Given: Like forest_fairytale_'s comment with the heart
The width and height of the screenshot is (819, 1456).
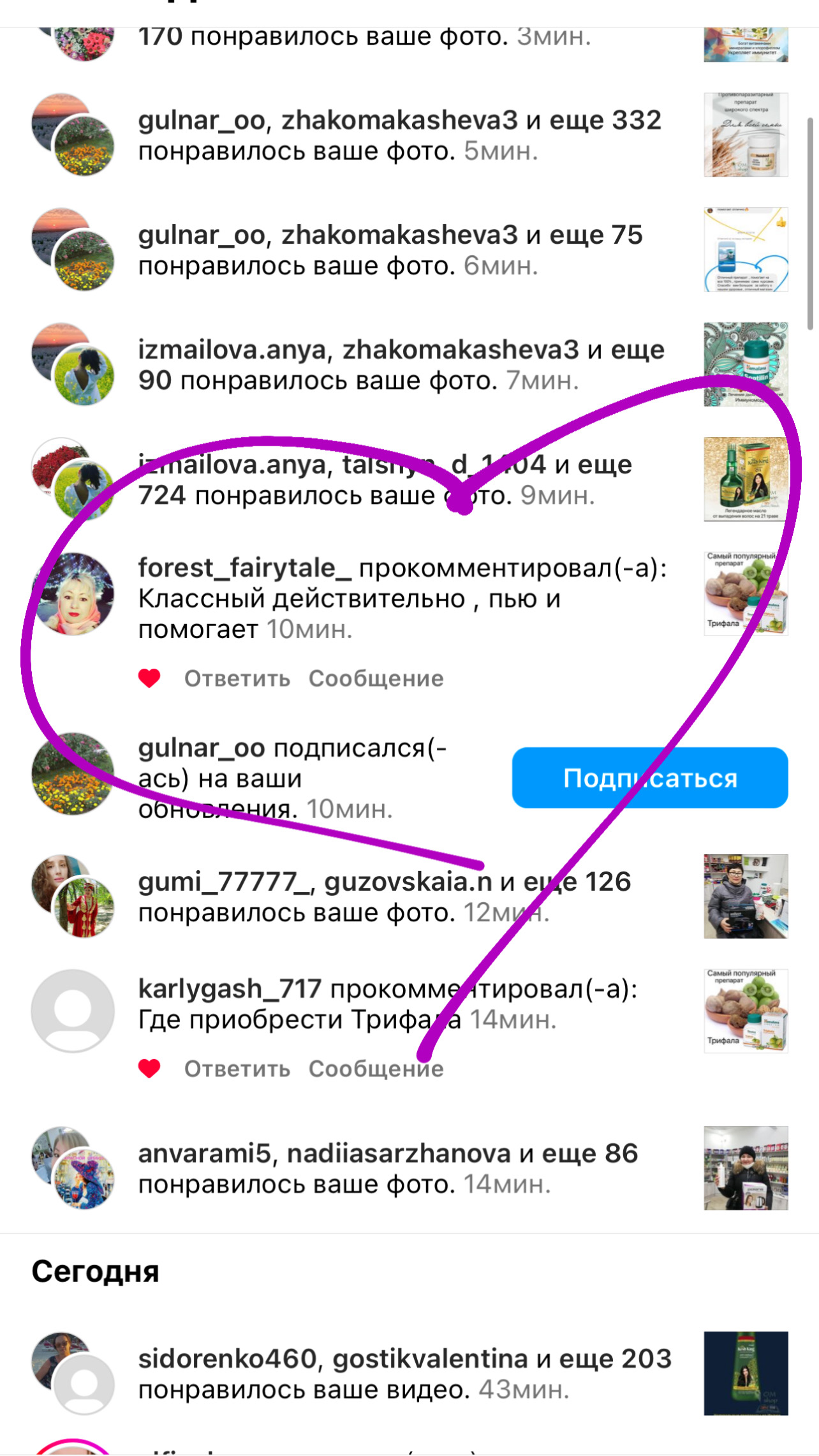Looking at the screenshot, I should [149, 678].
